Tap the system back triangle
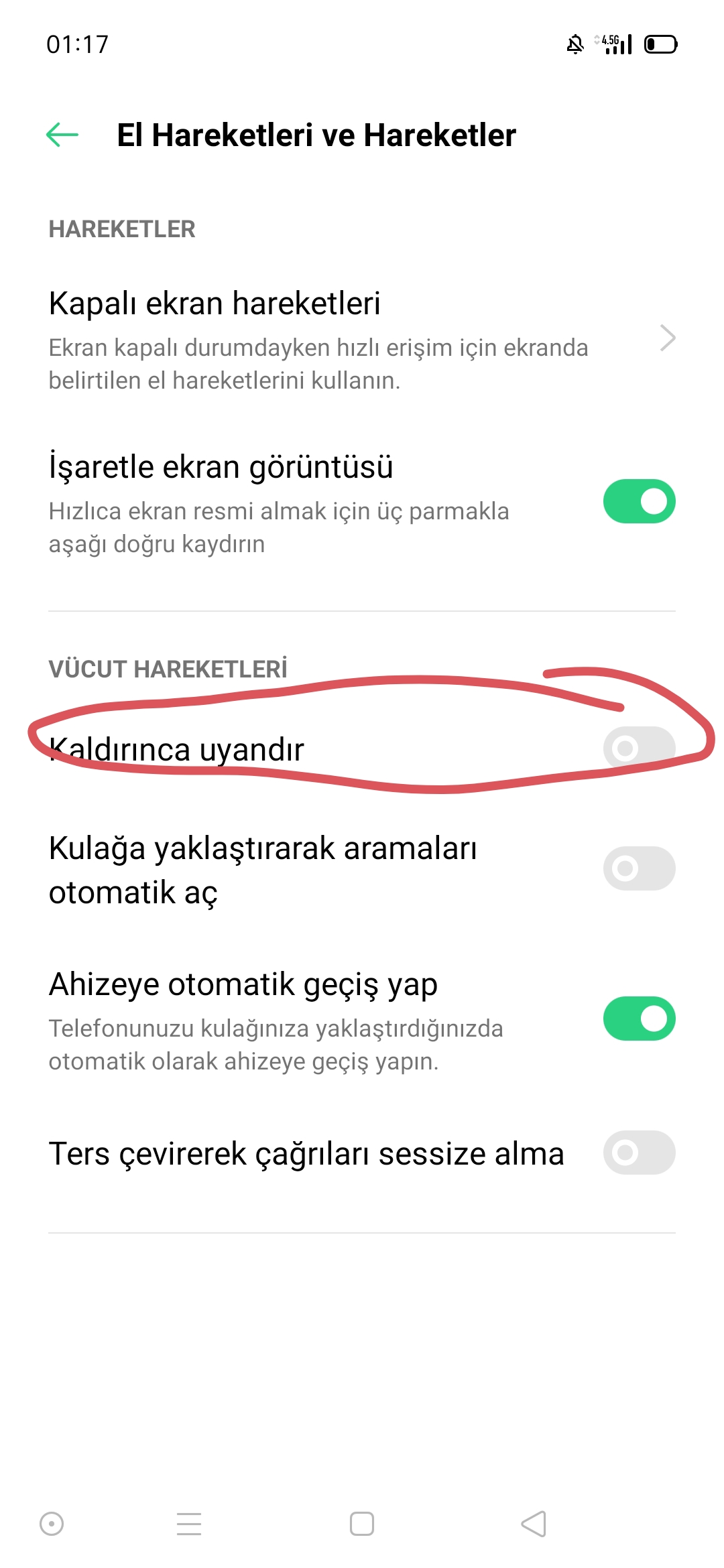 click(x=534, y=1524)
